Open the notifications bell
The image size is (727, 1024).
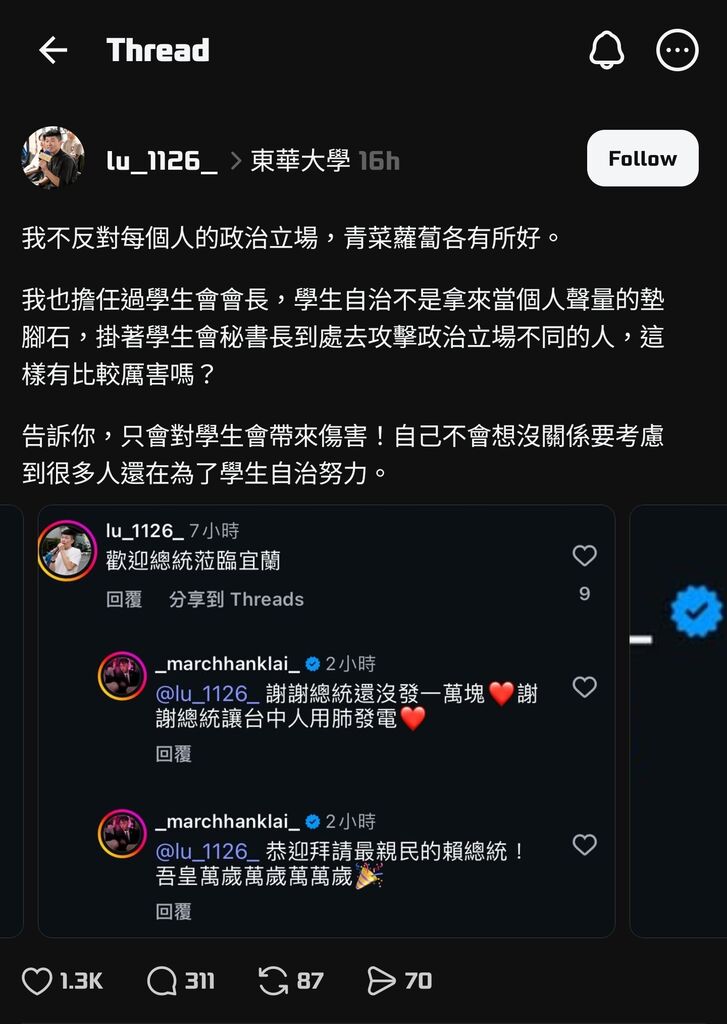pyautogui.click(x=606, y=50)
